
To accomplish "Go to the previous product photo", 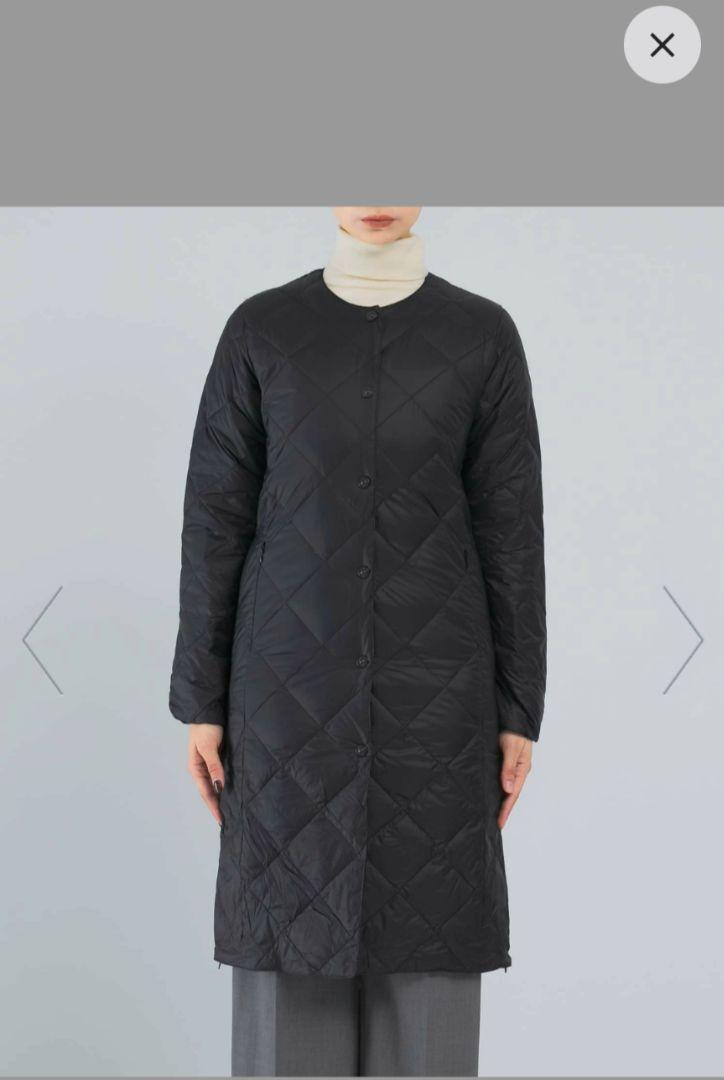I will click(43, 640).
